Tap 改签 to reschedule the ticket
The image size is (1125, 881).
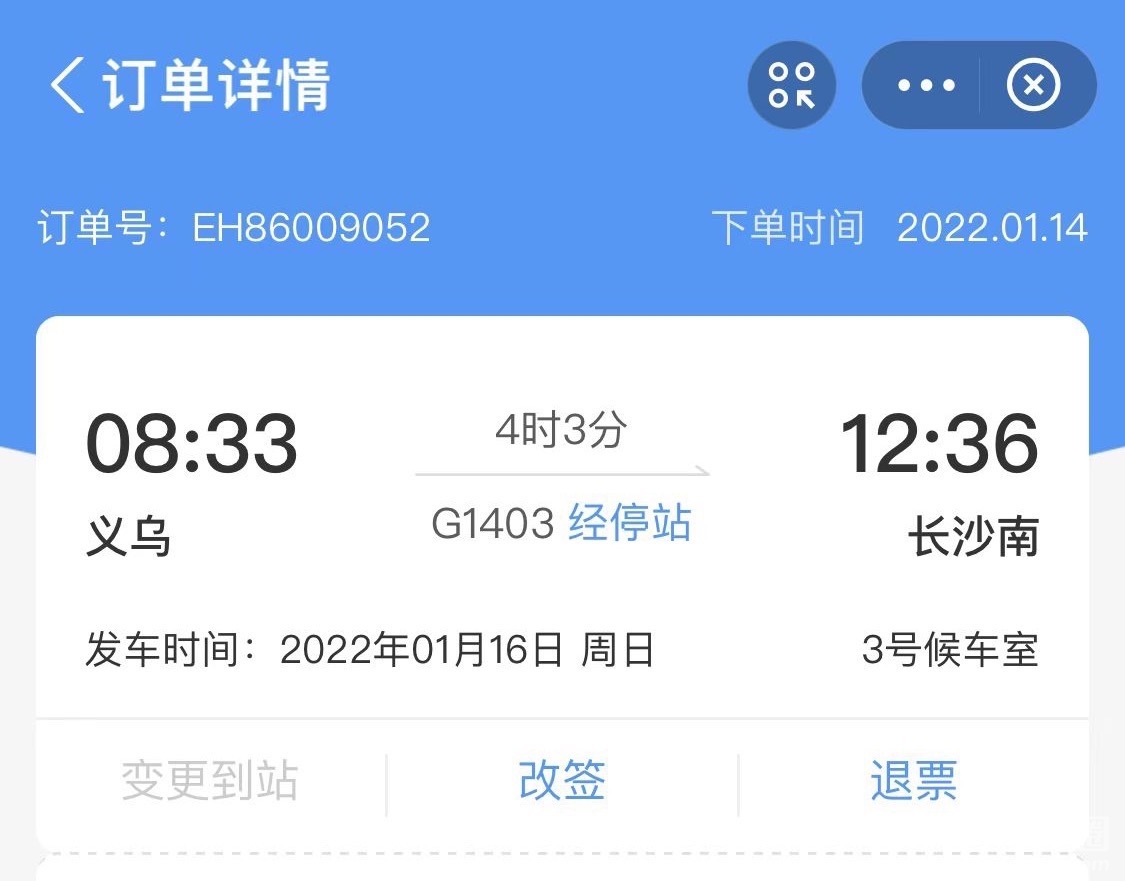(562, 781)
